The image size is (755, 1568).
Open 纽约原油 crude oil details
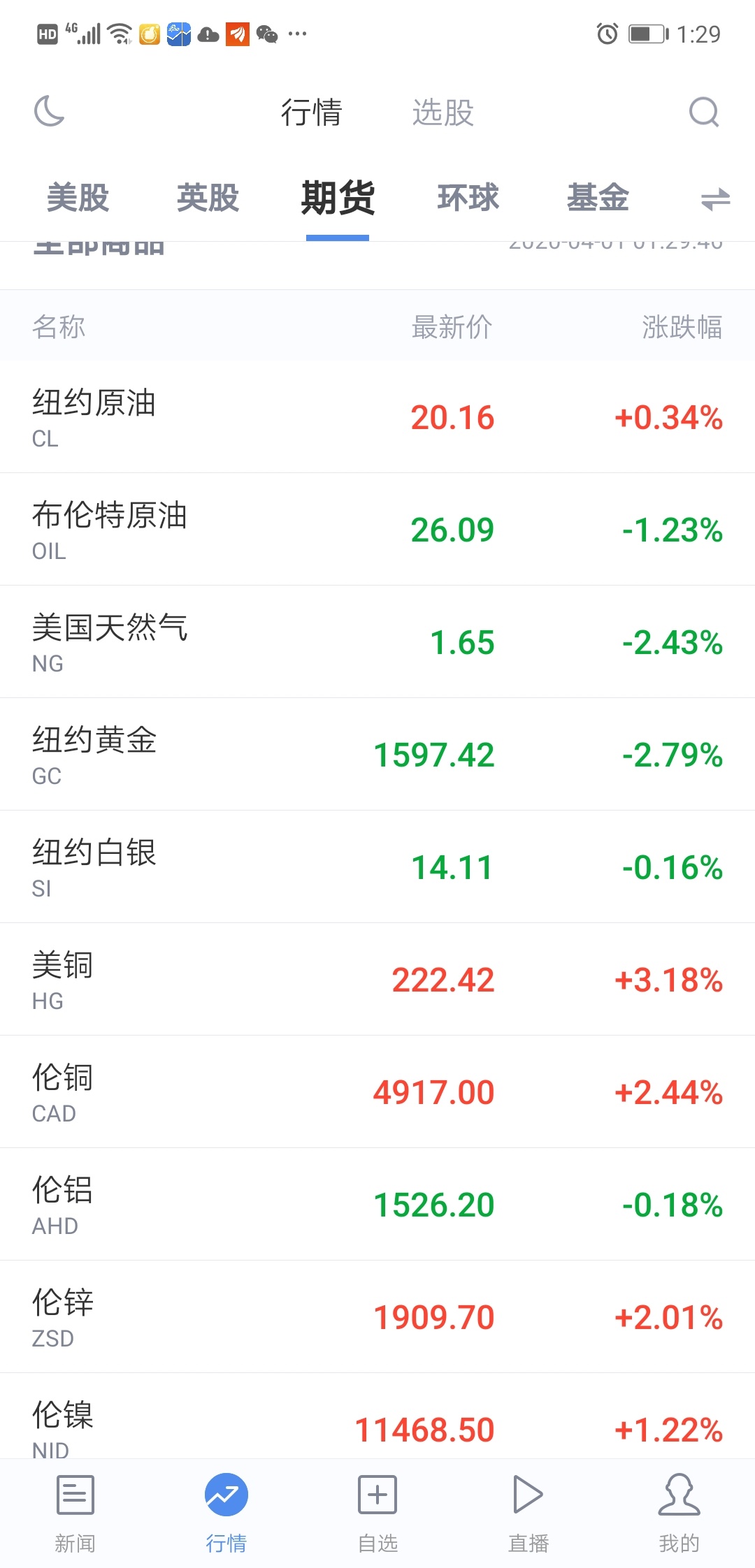pos(377,416)
